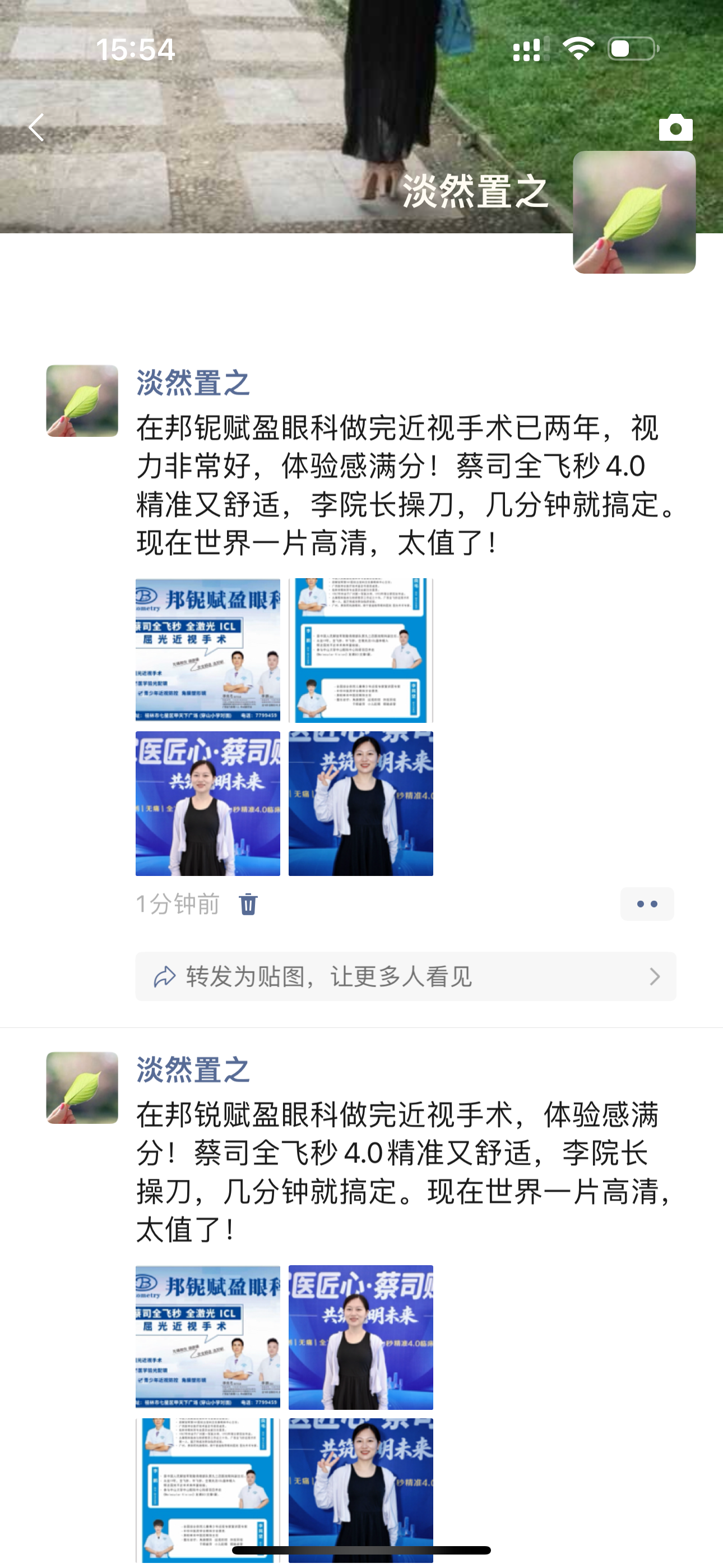Open the two-dot like and comment menu
This screenshot has width=723, height=1568.
pyautogui.click(x=647, y=904)
